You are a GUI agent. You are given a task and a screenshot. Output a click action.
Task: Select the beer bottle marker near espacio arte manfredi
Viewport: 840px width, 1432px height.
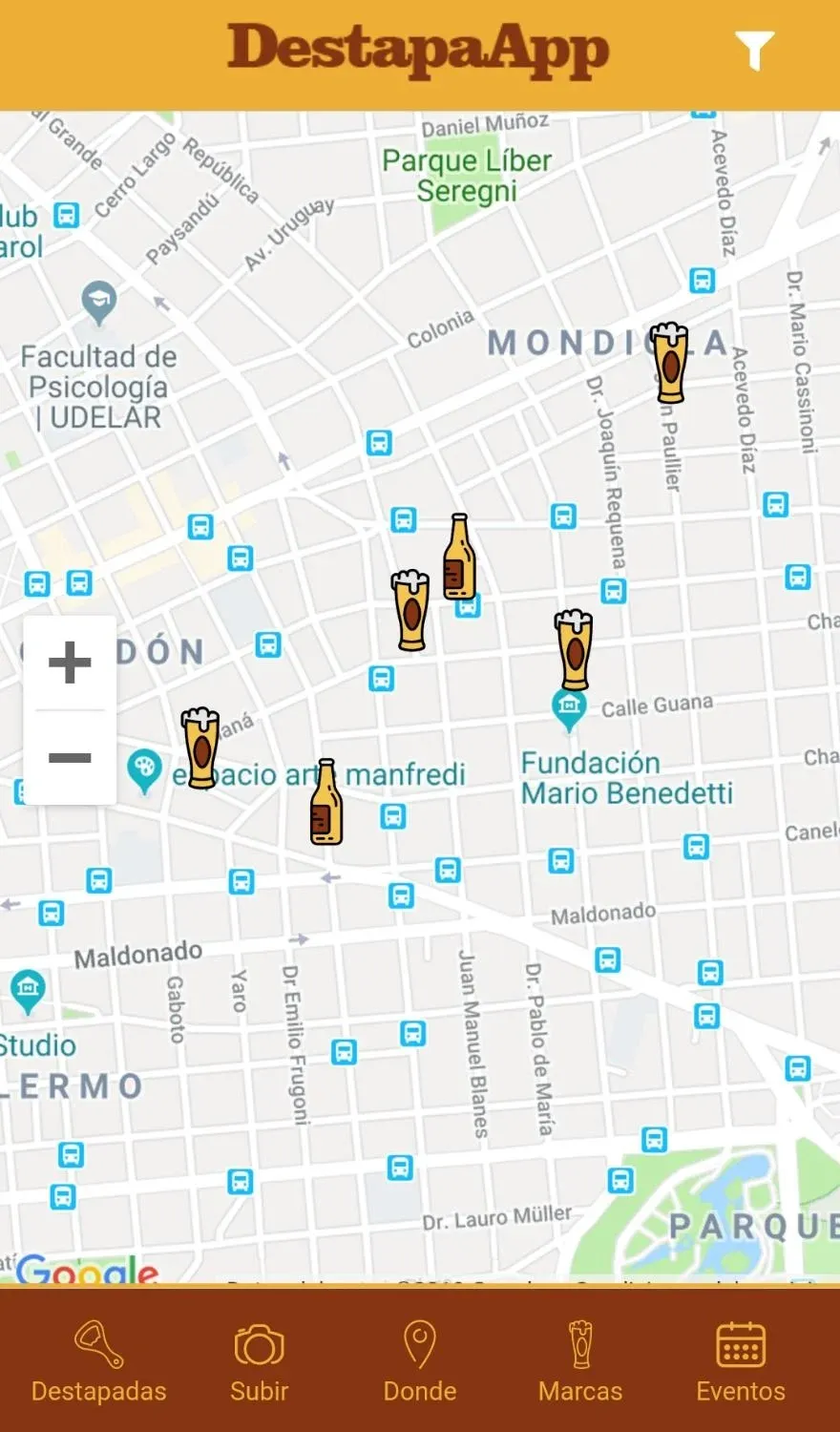coord(325,803)
